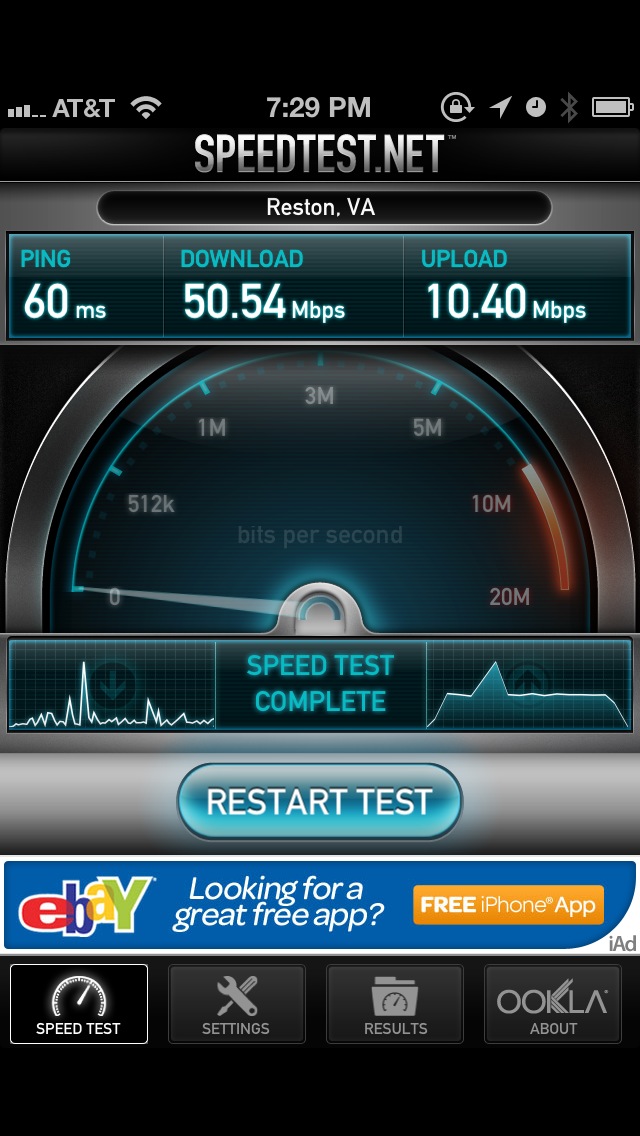
Task: Select the Speed Test tab
Action: point(79,1003)
